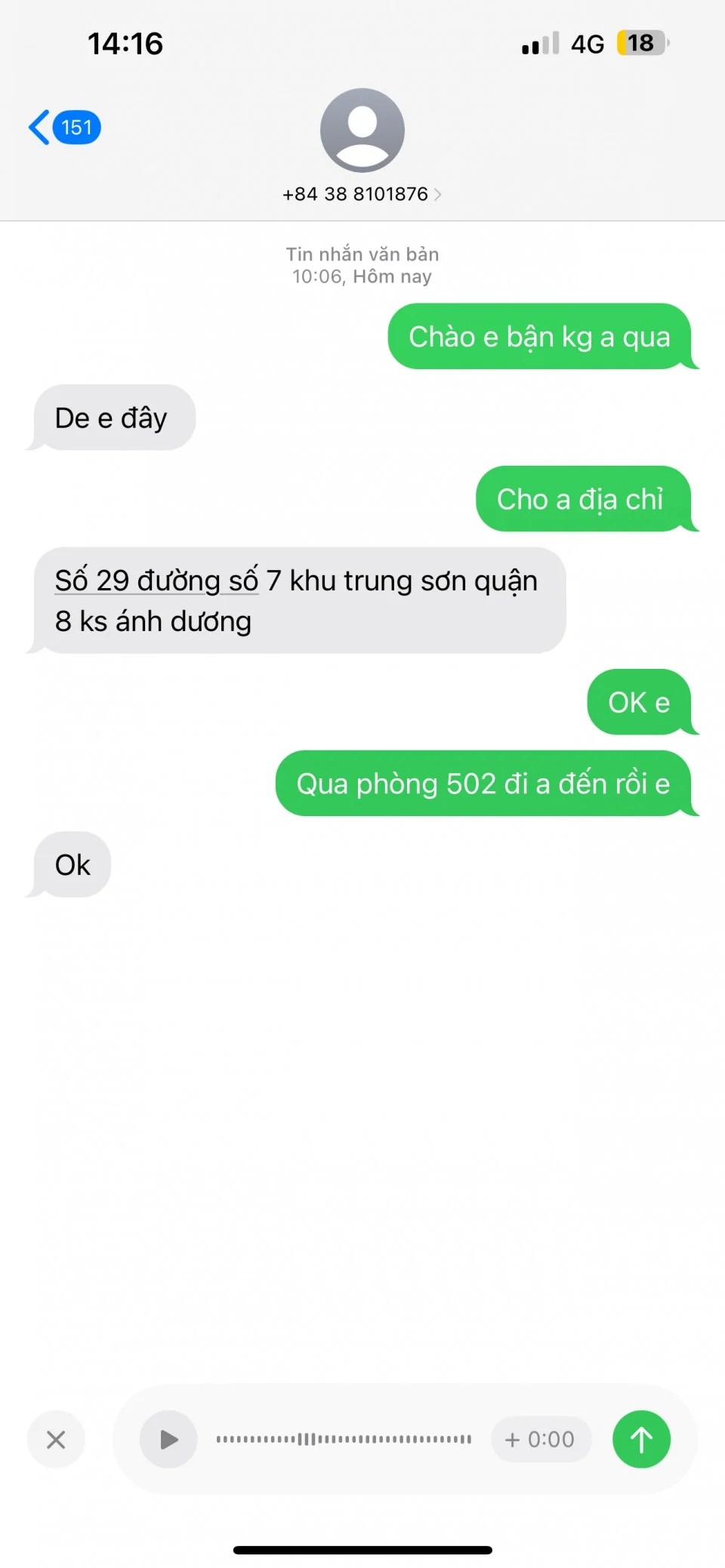Go back to the messages list
725x1568 pixels.
point(62,127)
